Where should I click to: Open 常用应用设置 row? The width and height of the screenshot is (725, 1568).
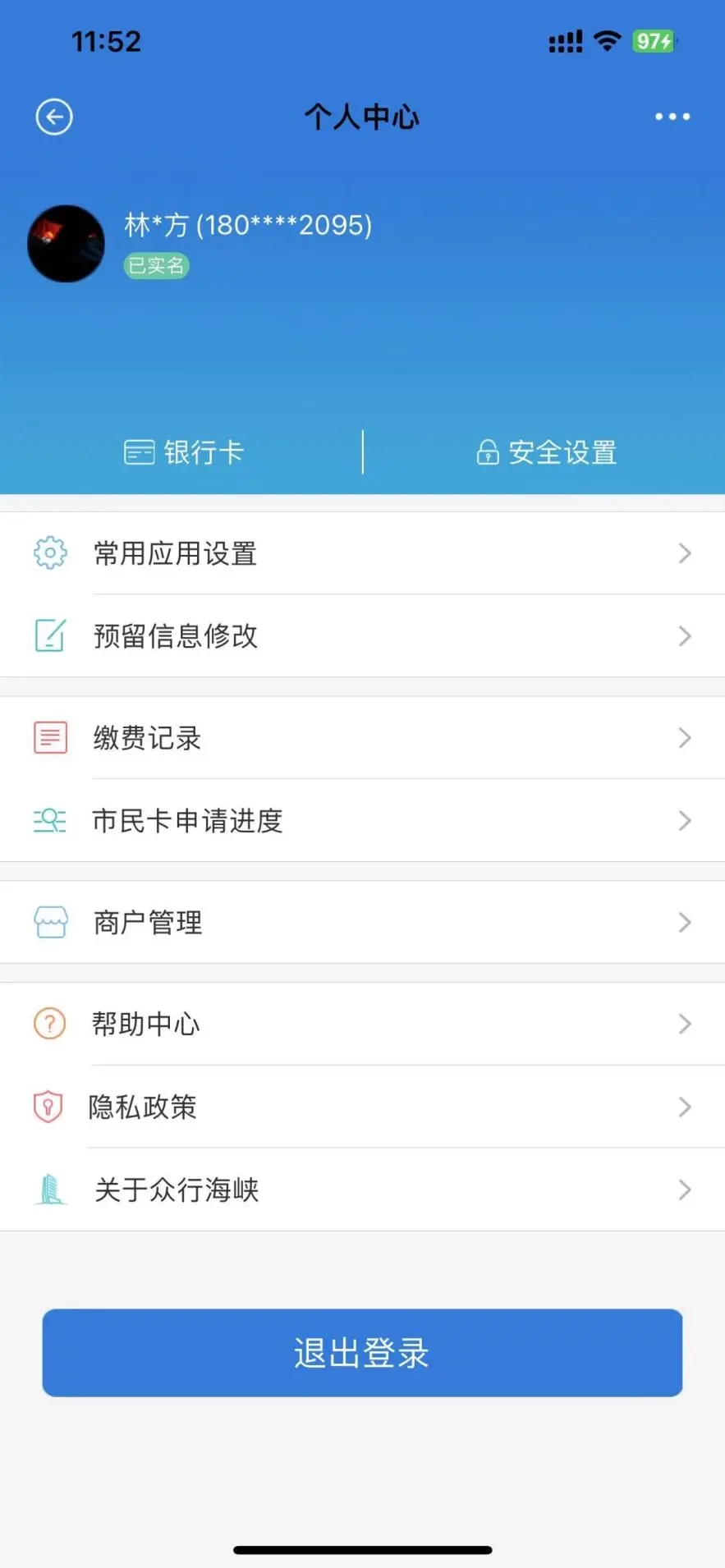(362, 553)
